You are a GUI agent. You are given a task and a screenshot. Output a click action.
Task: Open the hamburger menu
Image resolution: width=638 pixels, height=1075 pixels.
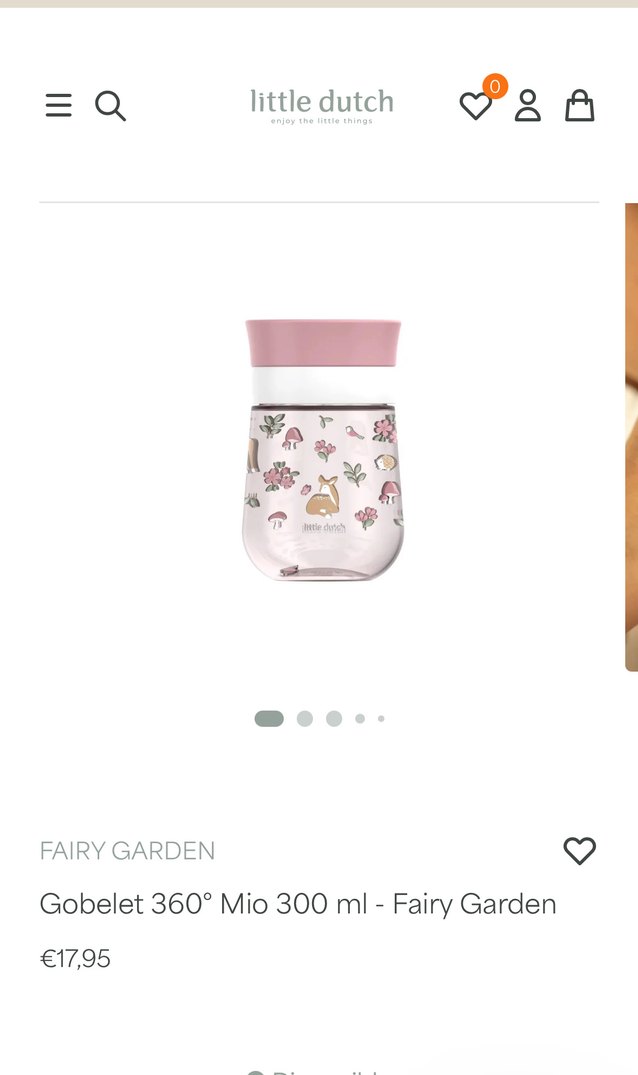(x=59, y=105)
